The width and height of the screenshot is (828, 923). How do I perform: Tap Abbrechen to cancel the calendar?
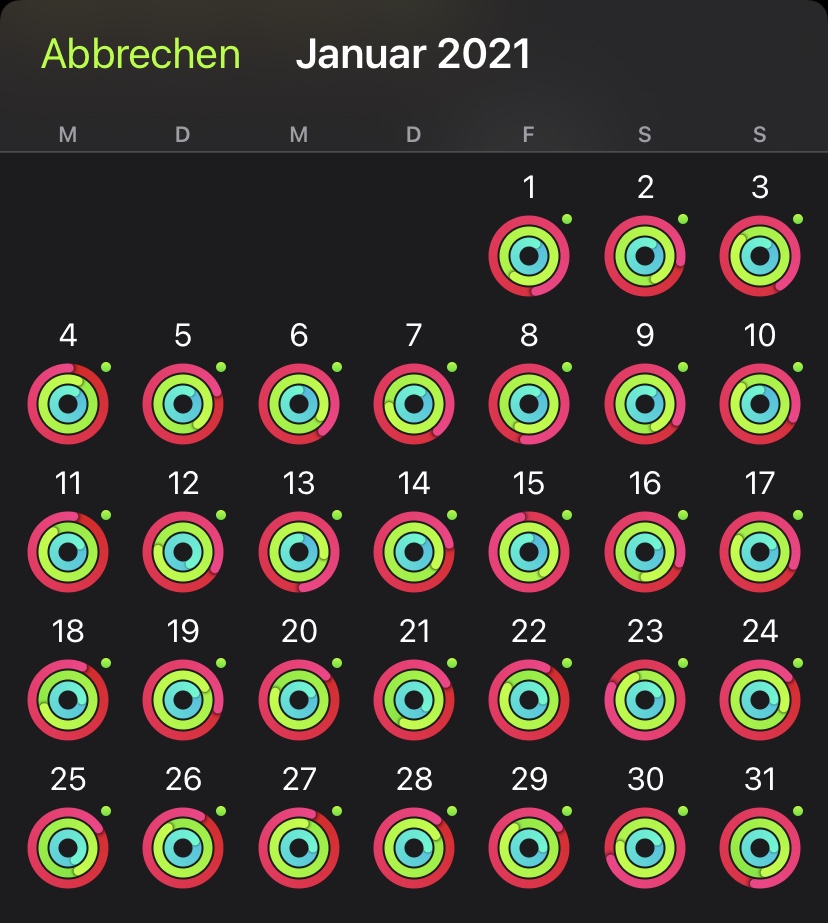(x=140, y=54)
